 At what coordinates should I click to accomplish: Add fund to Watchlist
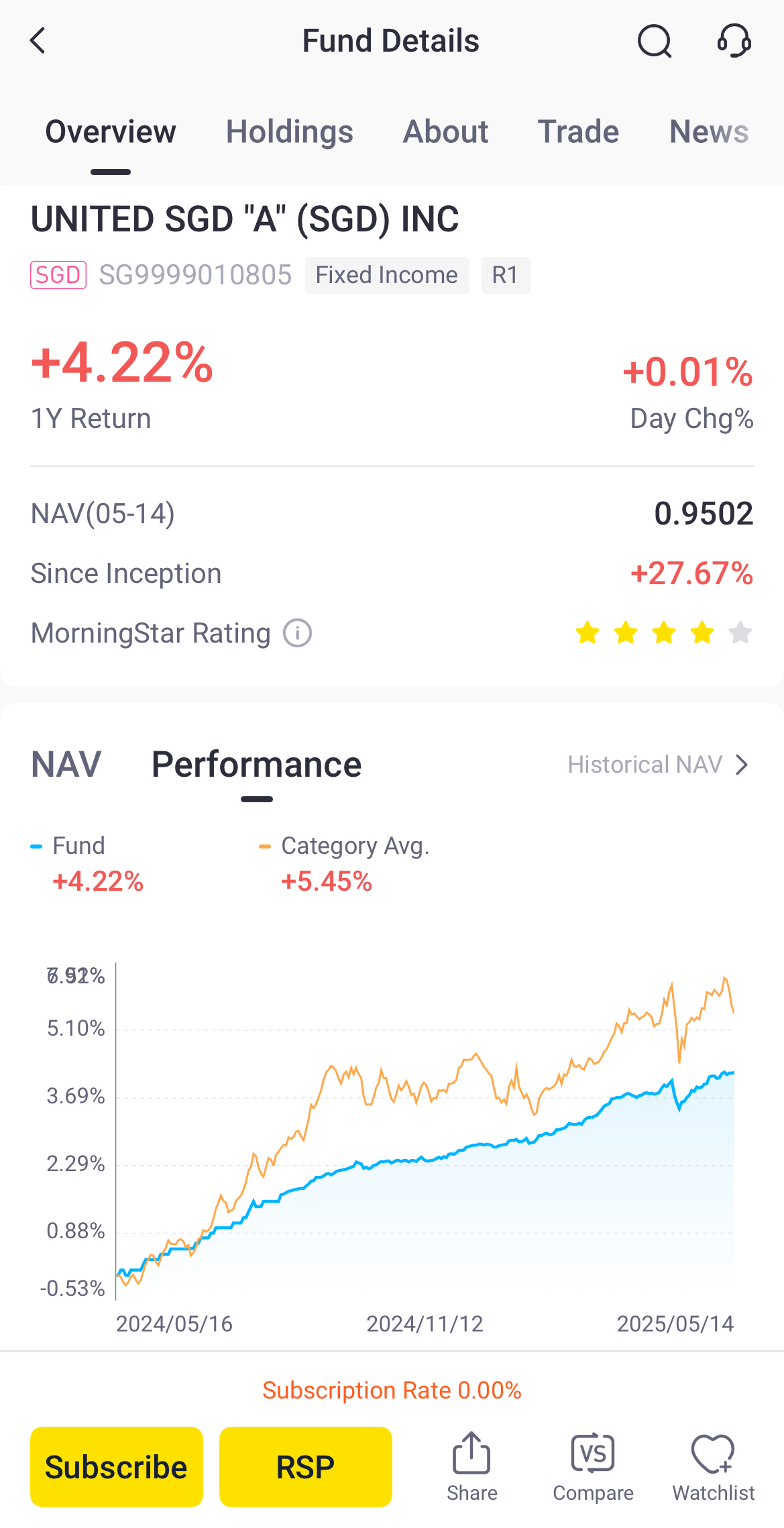(713, 1466)
